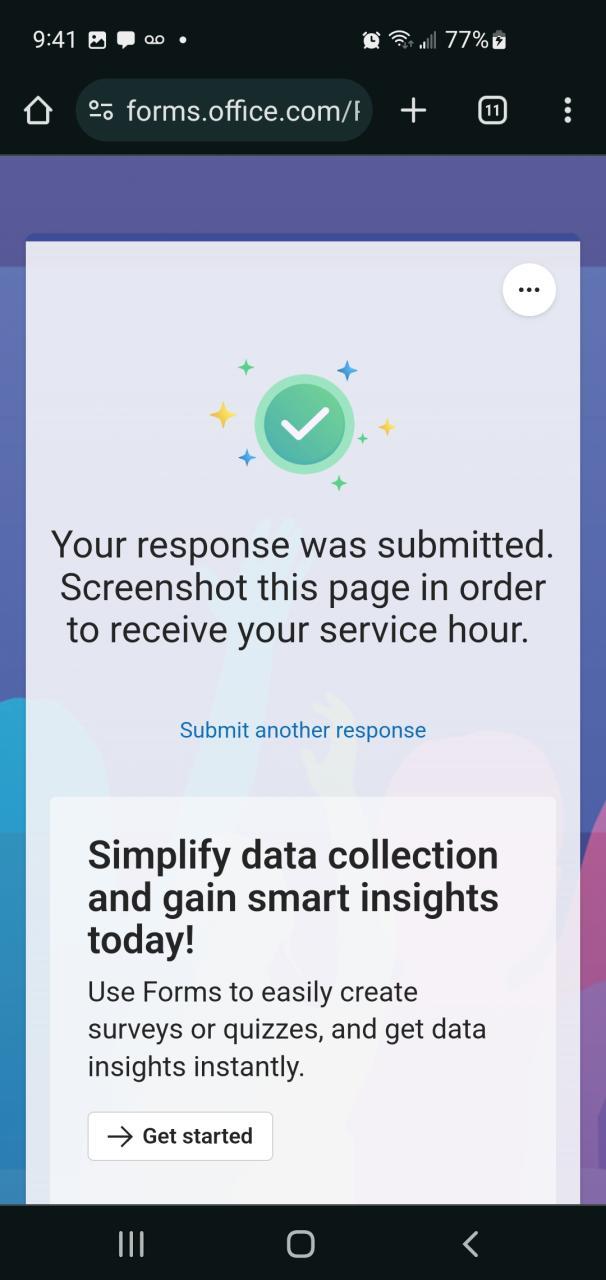
Task: Go to the browser home page
Action: tap(38, 110)
